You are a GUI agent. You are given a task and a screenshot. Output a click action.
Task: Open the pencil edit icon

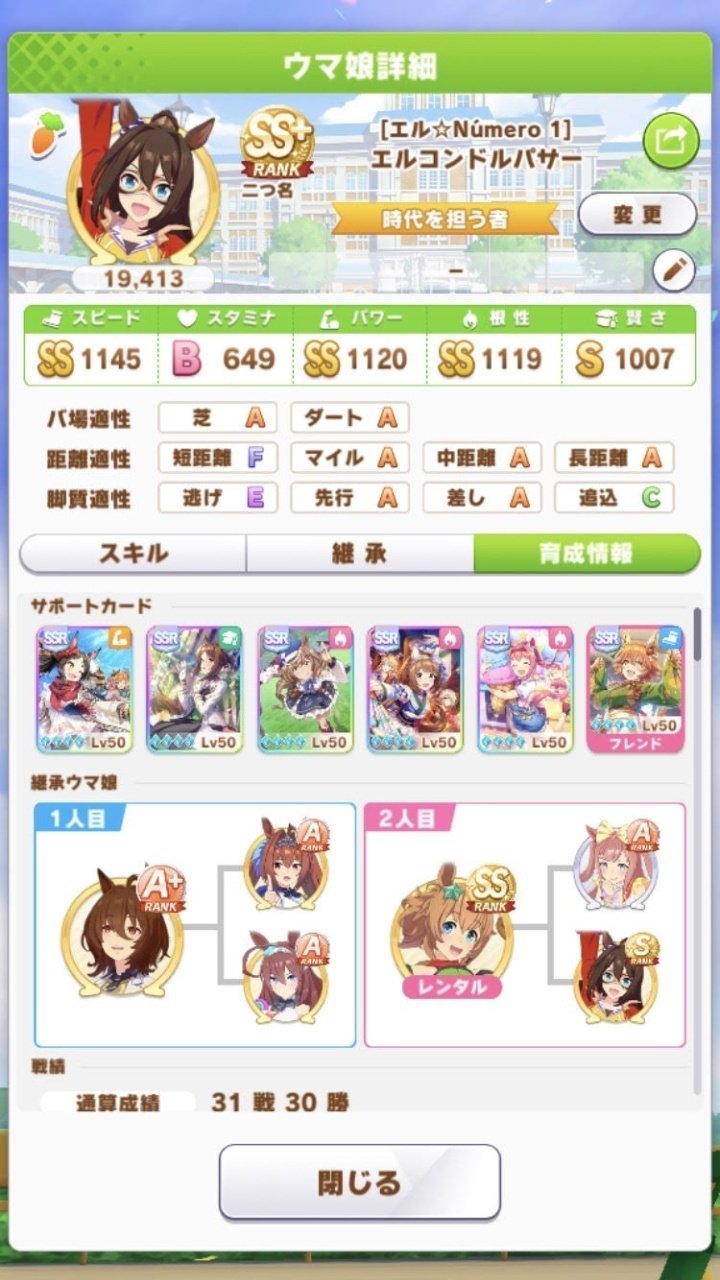pyautogui.click(x=674, y=269)
